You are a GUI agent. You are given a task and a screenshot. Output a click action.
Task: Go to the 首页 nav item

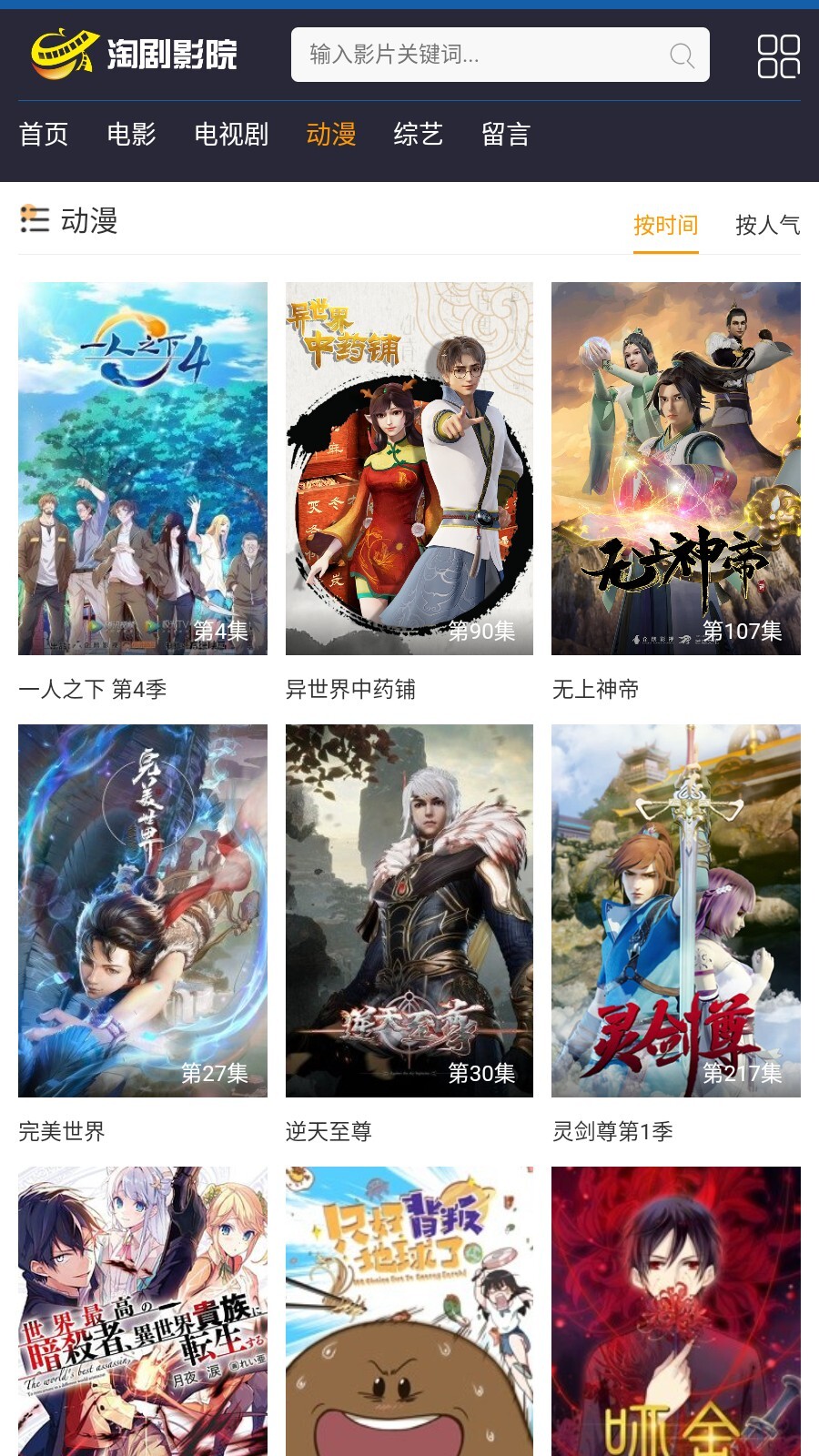44,135
